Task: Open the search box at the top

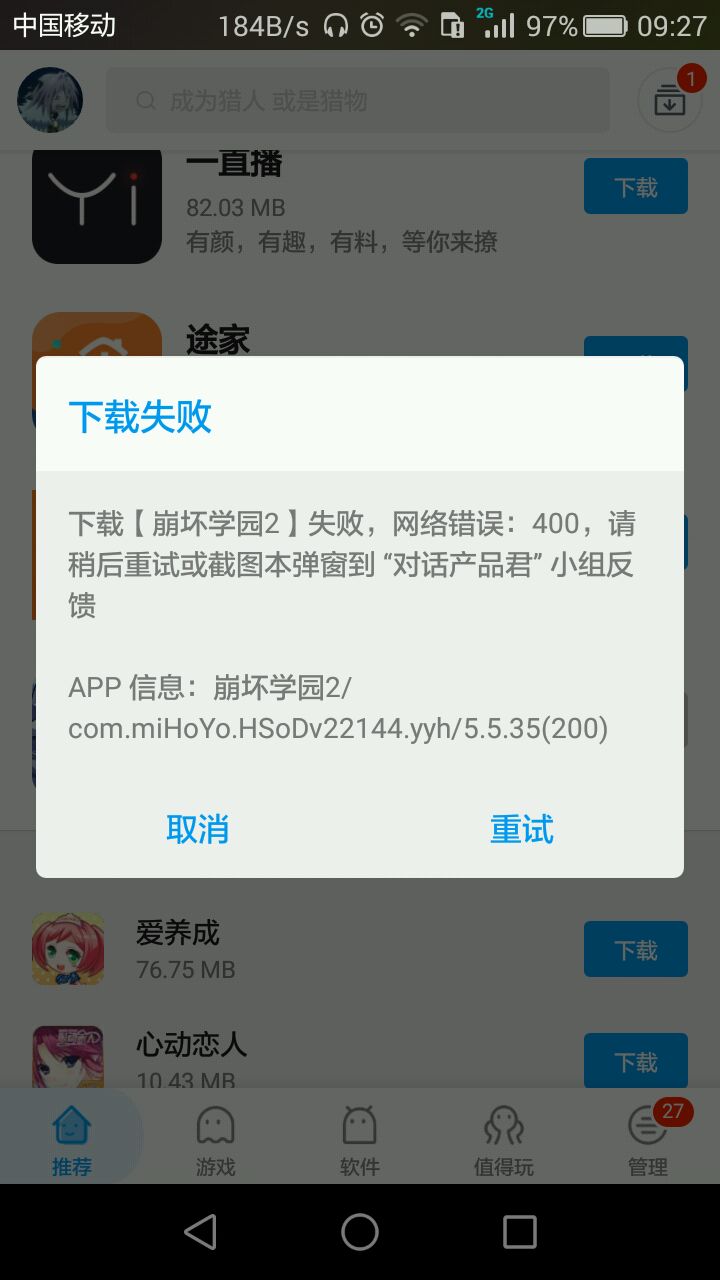Action: coord(357,101)
